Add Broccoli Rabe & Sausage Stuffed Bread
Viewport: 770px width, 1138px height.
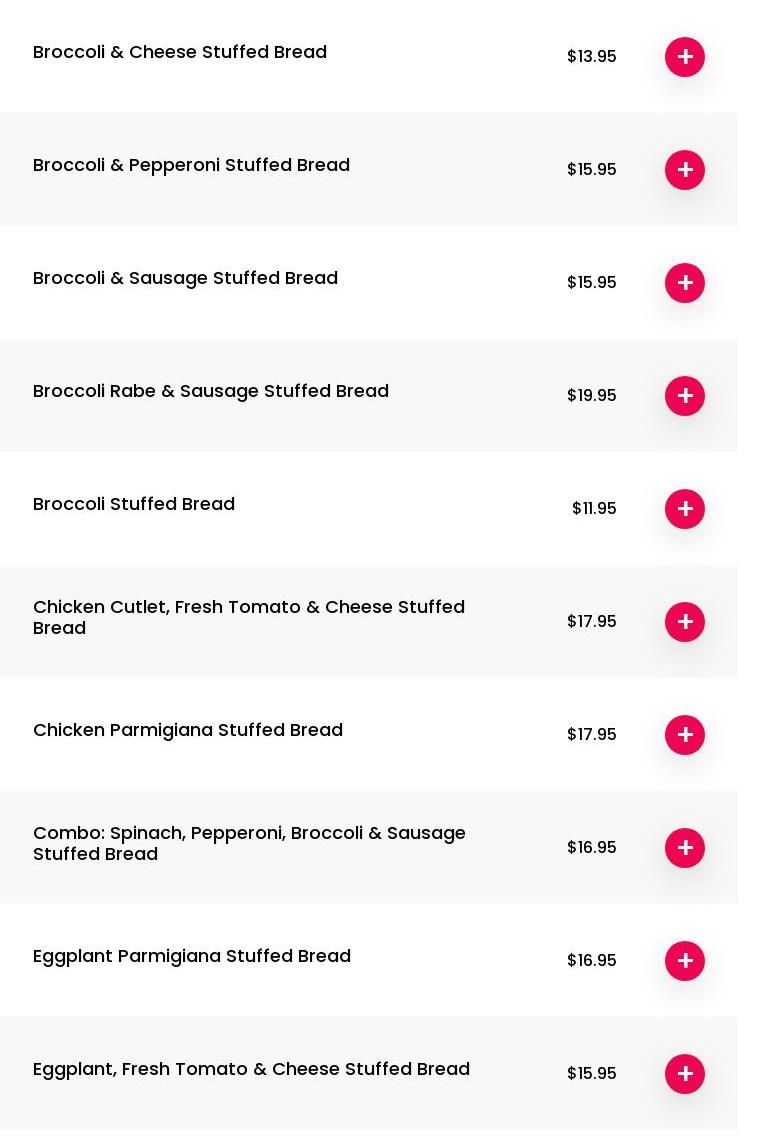tap(685, 396)
